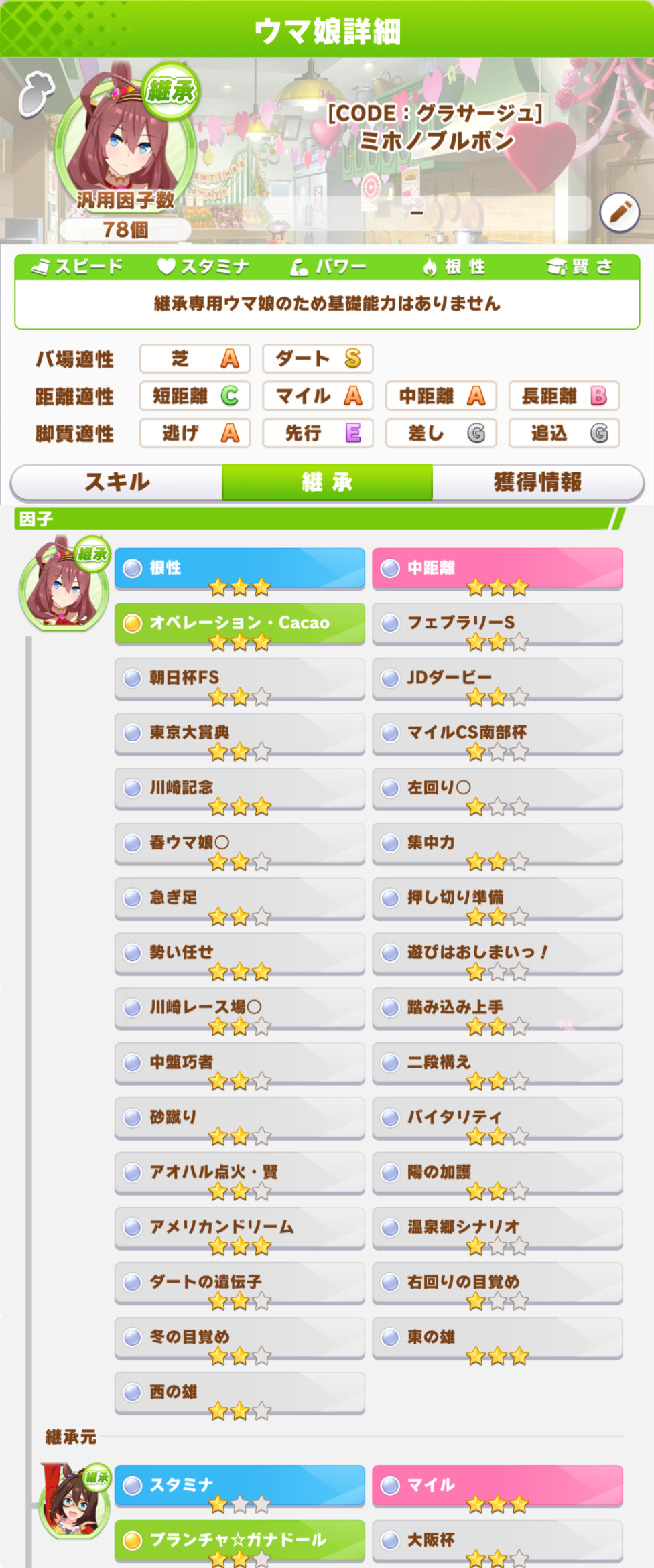The height and width of the screenshot is (1568, 654).
Task: Tap the 大阪杯 factor
Action: (x=497, y=1541)
